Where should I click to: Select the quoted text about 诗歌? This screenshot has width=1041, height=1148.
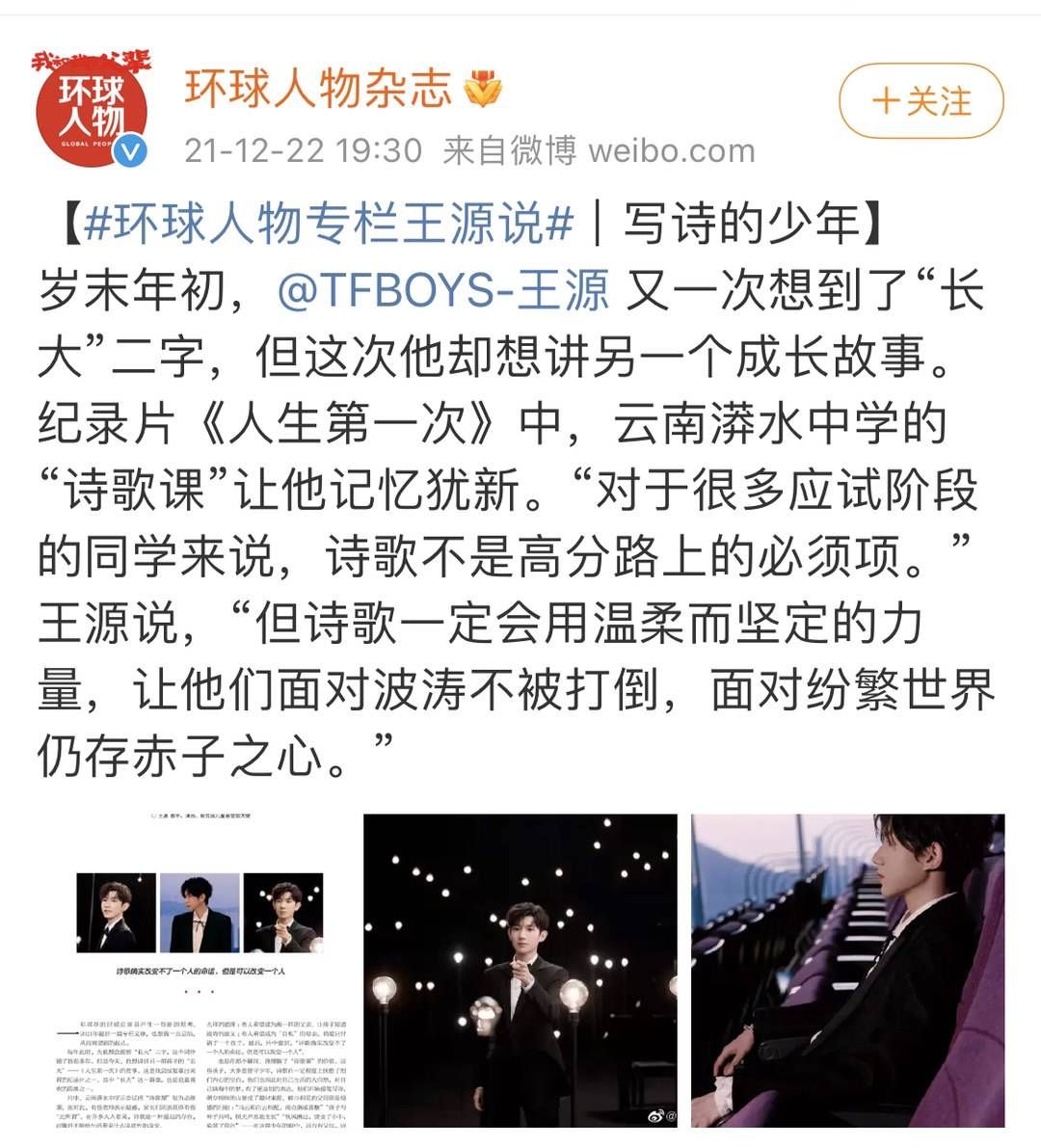[x=520, y=627]
